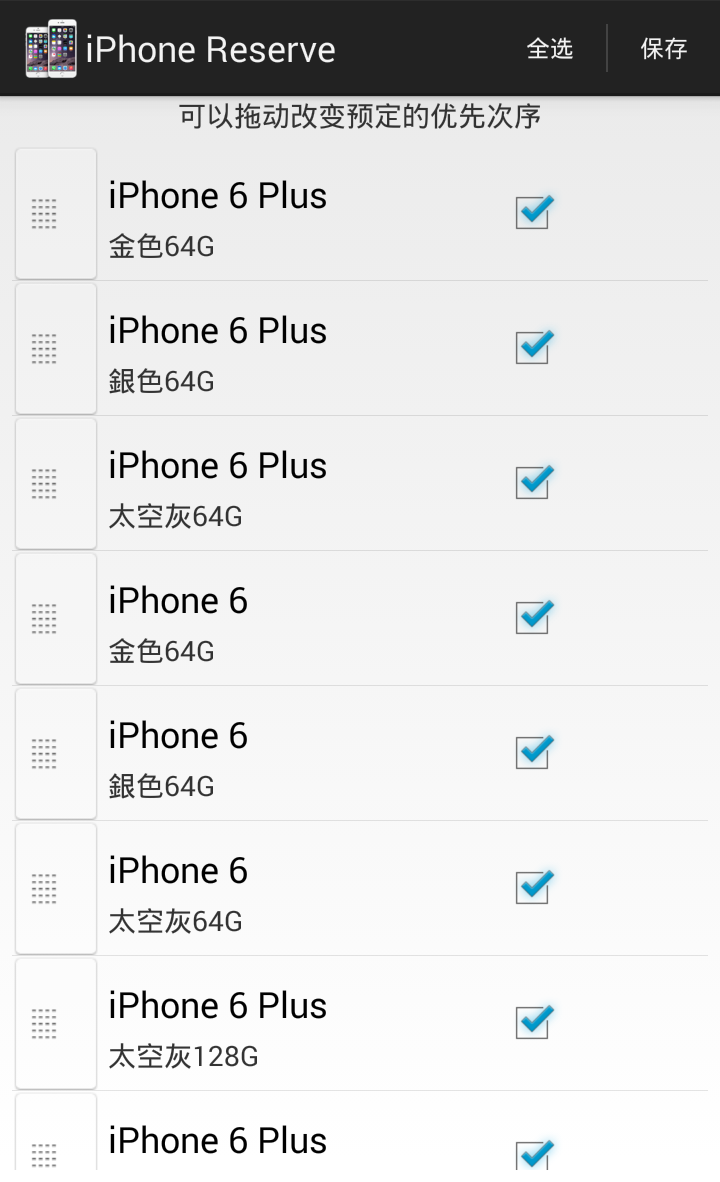Deselect iPhone 6 金色64G checkbox

[535, 617]
